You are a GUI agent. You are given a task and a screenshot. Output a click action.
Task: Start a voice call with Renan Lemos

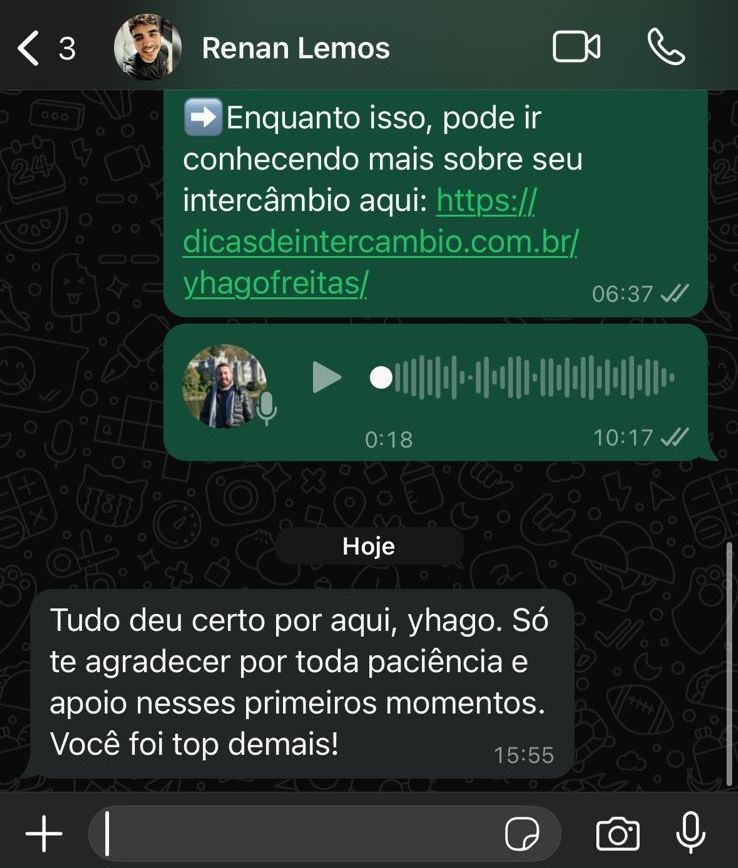668,47
